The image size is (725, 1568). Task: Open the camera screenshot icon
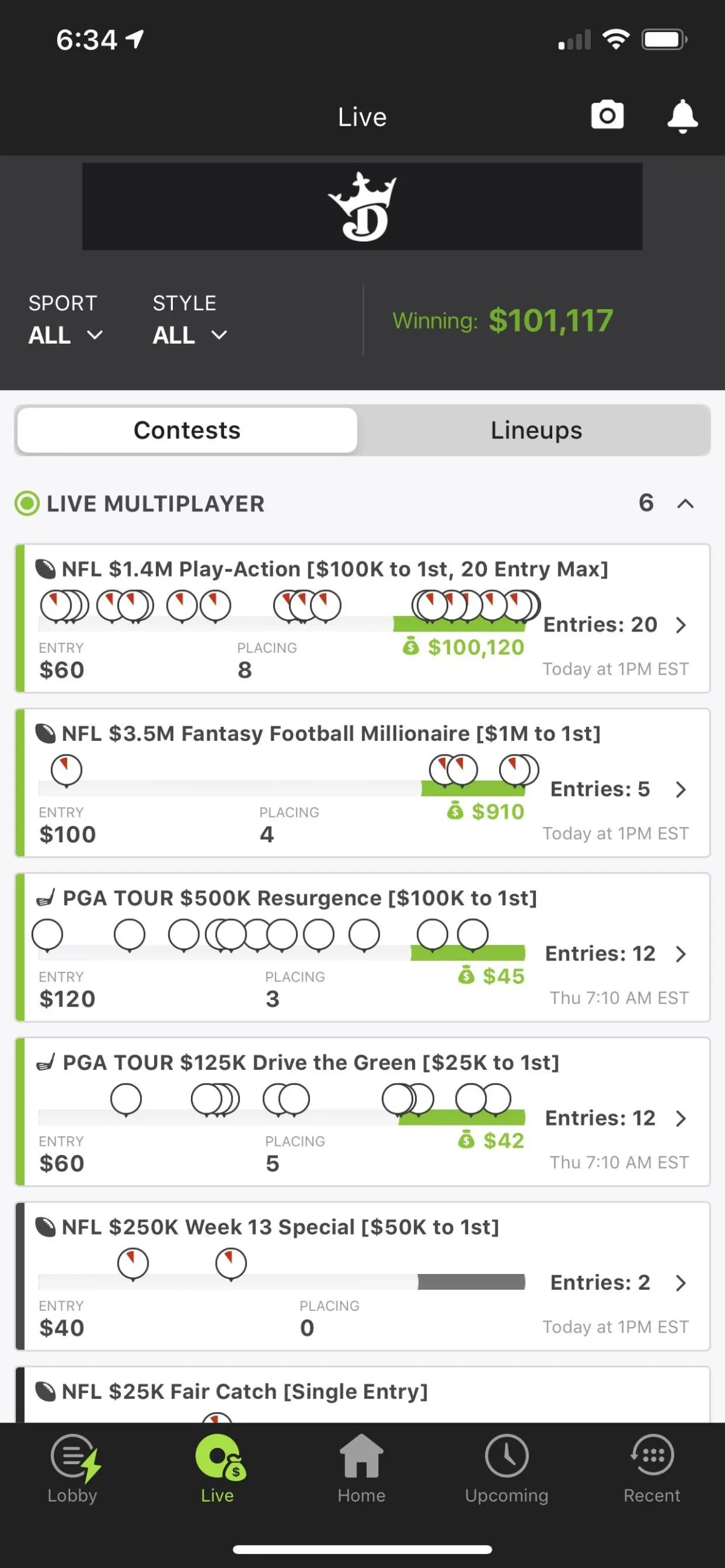(x=607, y=115)
